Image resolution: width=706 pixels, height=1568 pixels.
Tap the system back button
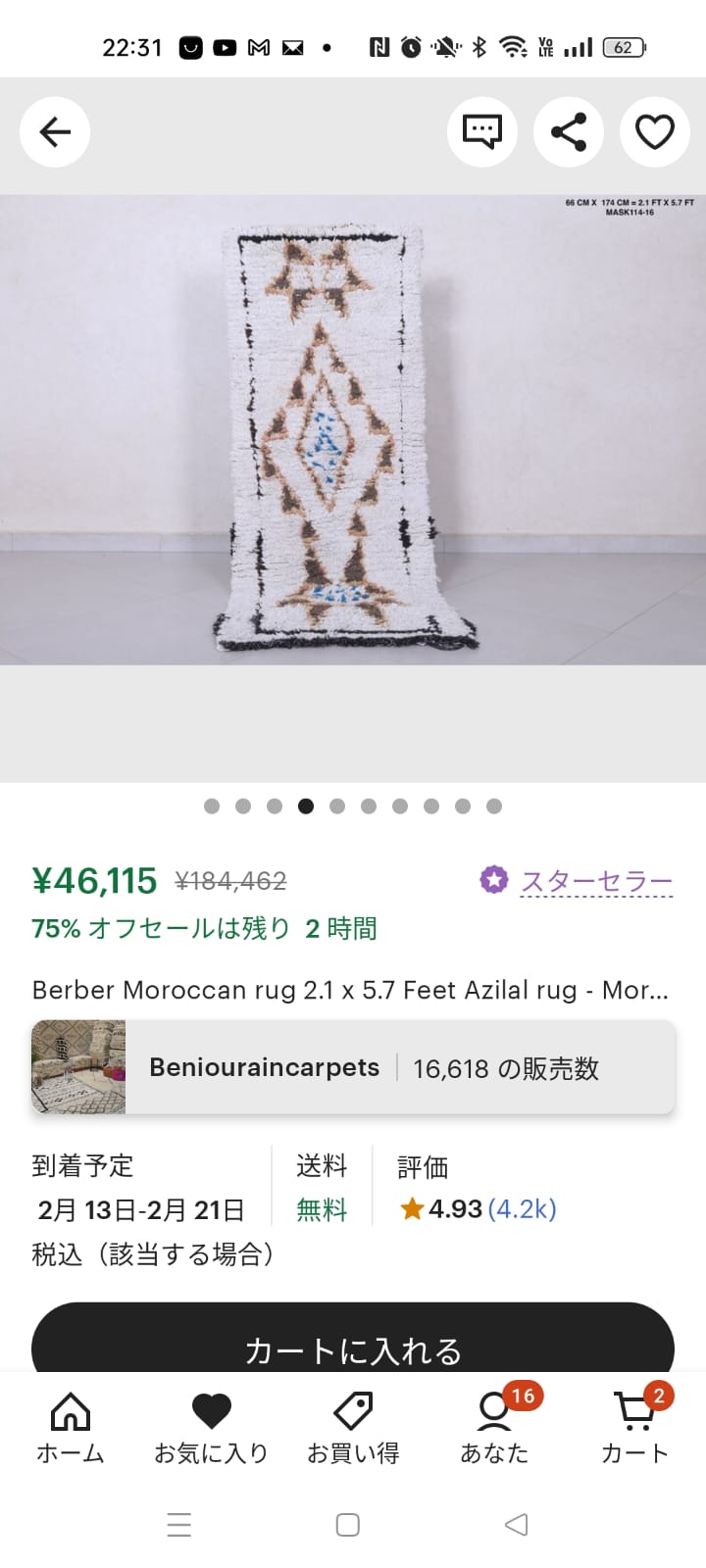tap(516, 1525)
